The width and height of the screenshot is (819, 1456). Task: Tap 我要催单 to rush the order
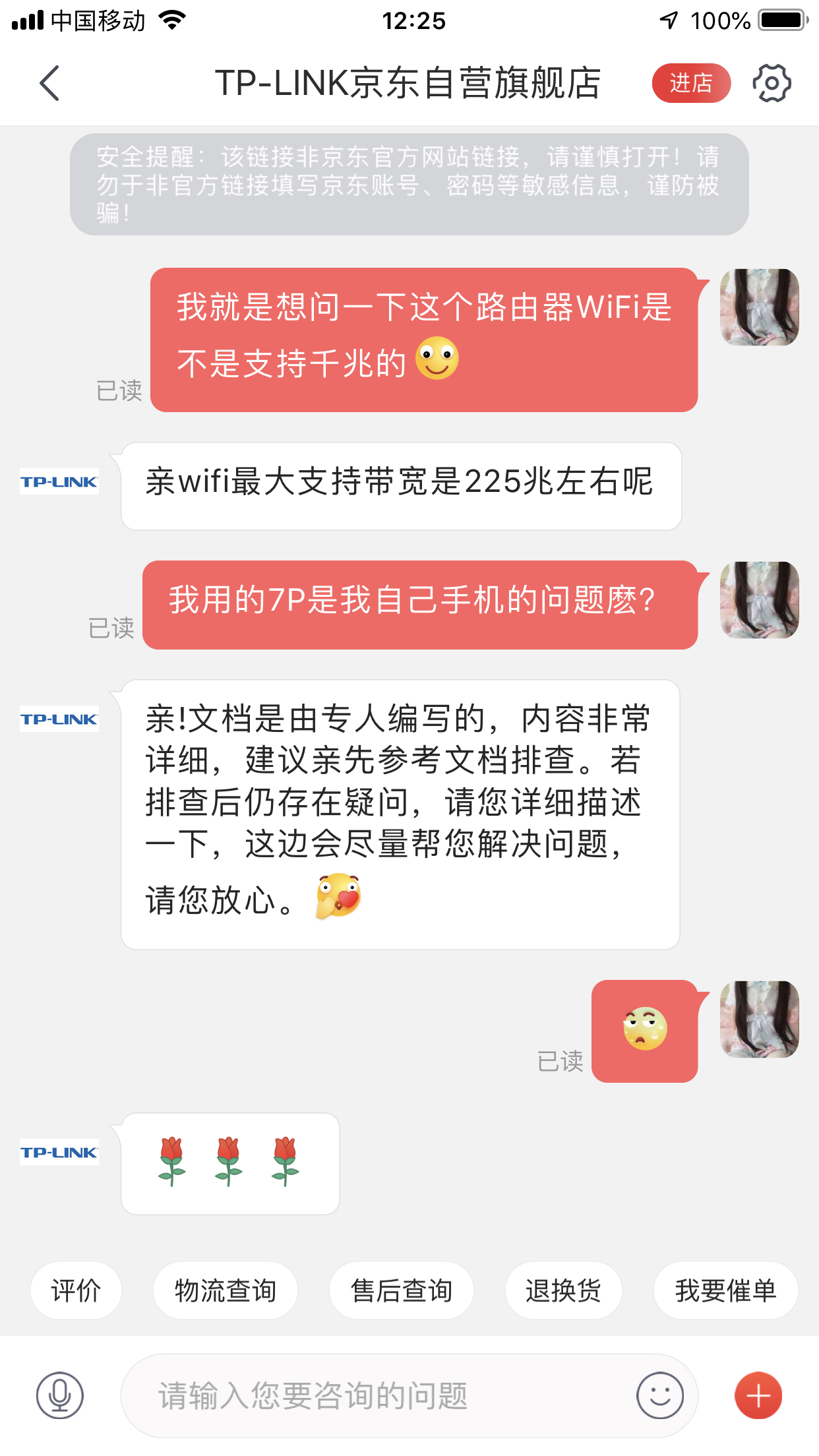point(725,1290)
